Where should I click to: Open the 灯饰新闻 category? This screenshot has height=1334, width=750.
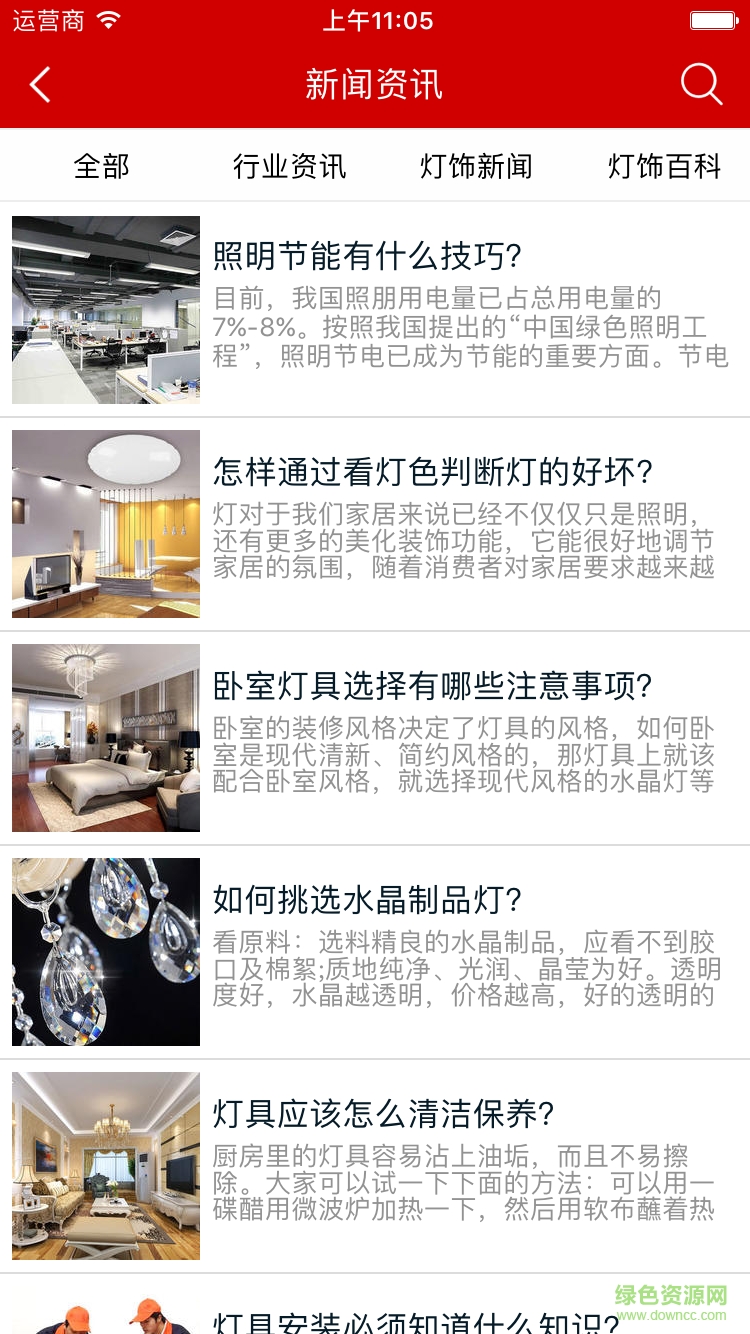(x=476, y=166)
